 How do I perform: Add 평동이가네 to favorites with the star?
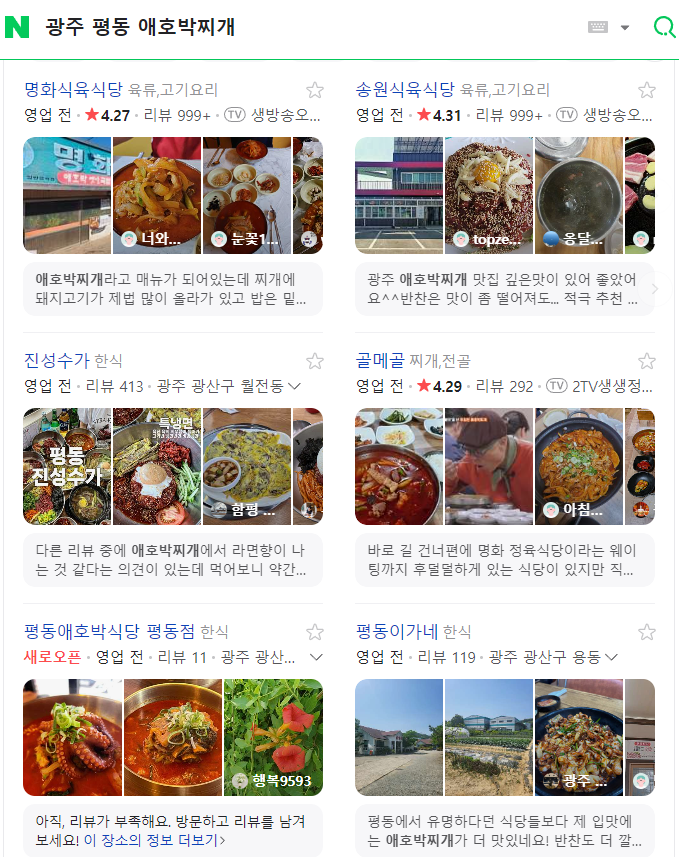[x=647, y=632]
